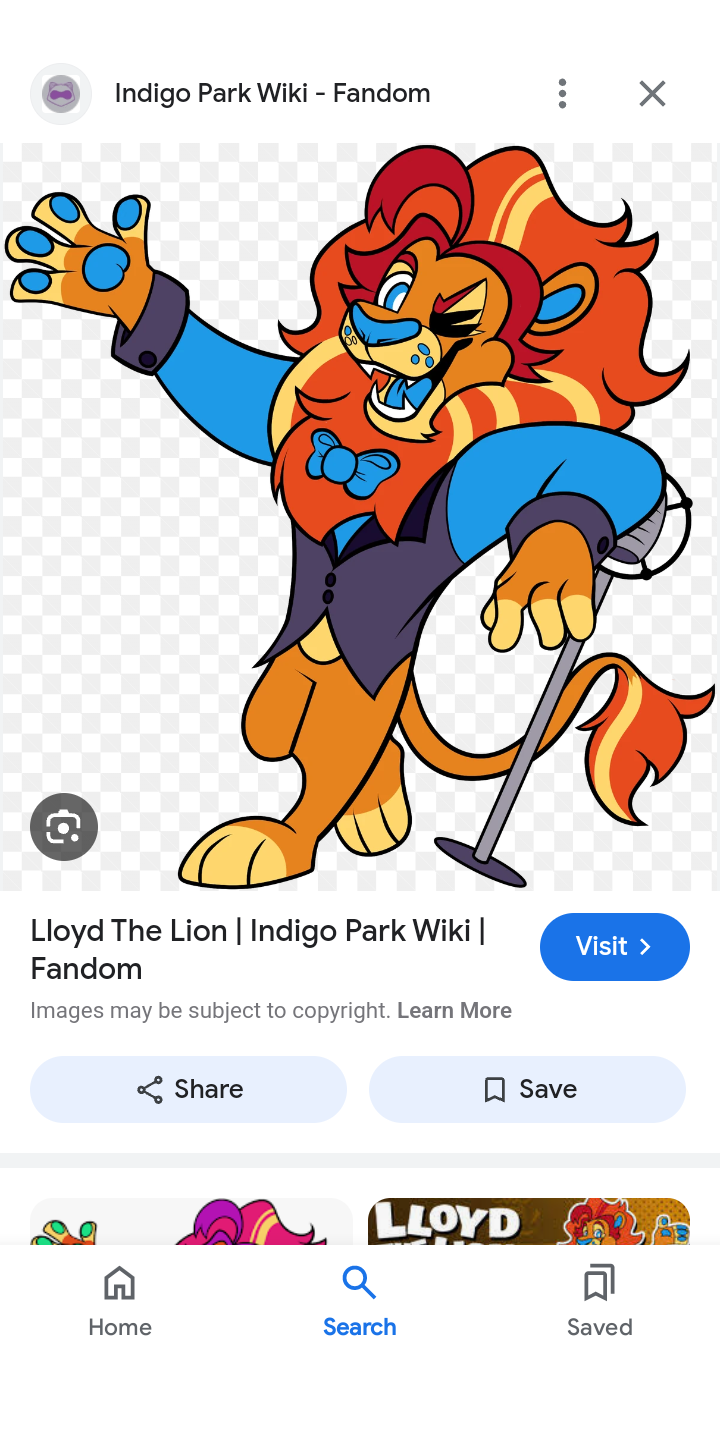Visit the Lloyd The Lion wiki page
720x1440 pixels.
[614, 946]
